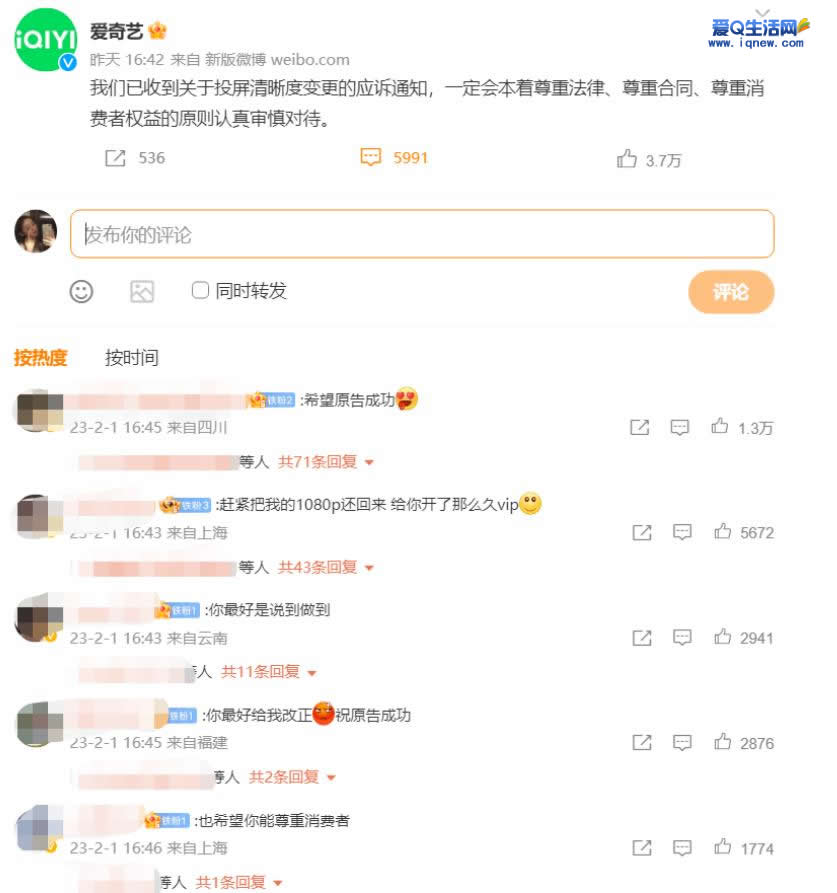Like 也希望你能尊重消费者 comment with 1774
This screenshot has height=893, width=837.
click(723, 847)
